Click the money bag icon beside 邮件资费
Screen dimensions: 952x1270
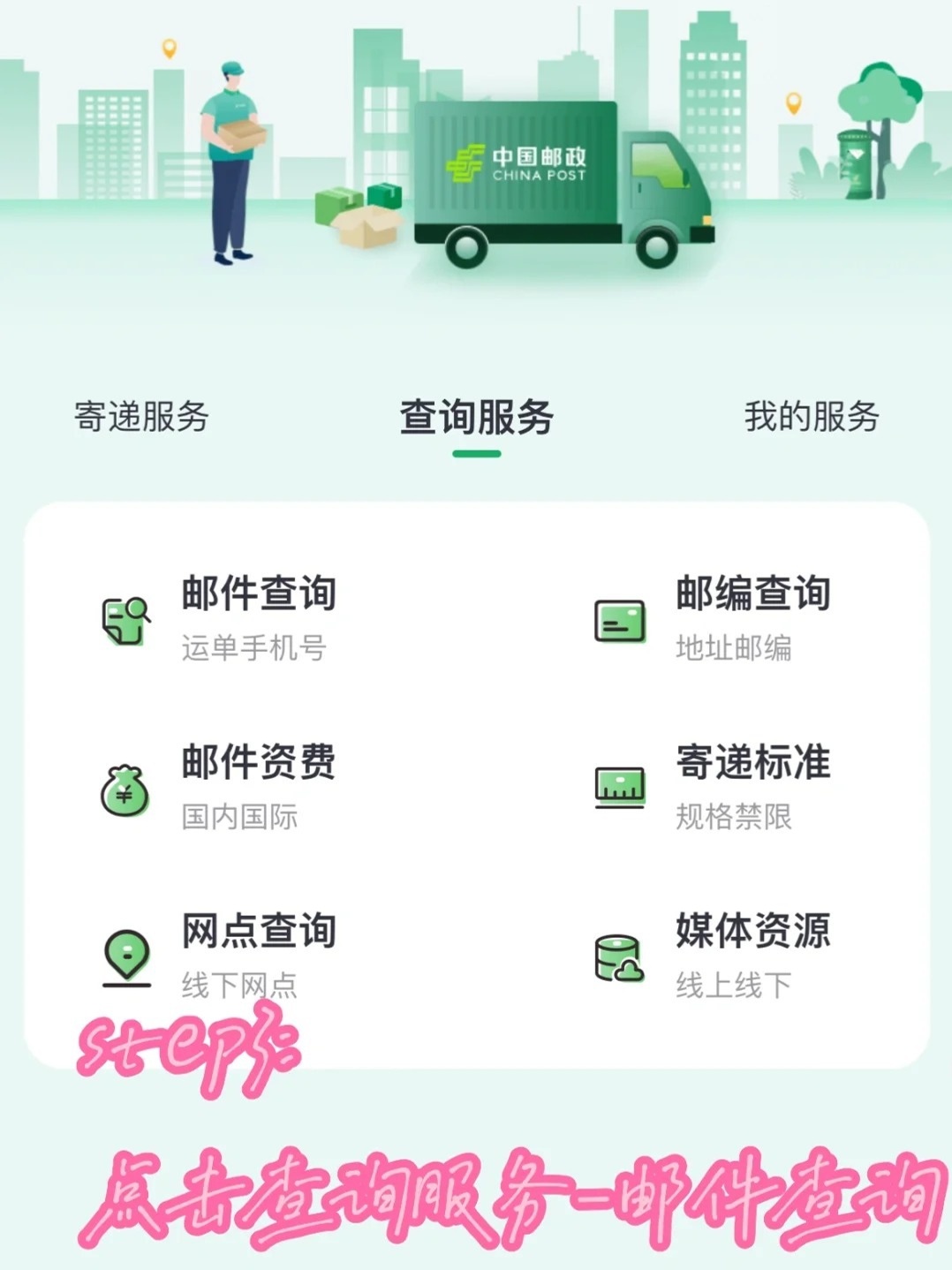point(126,790)
